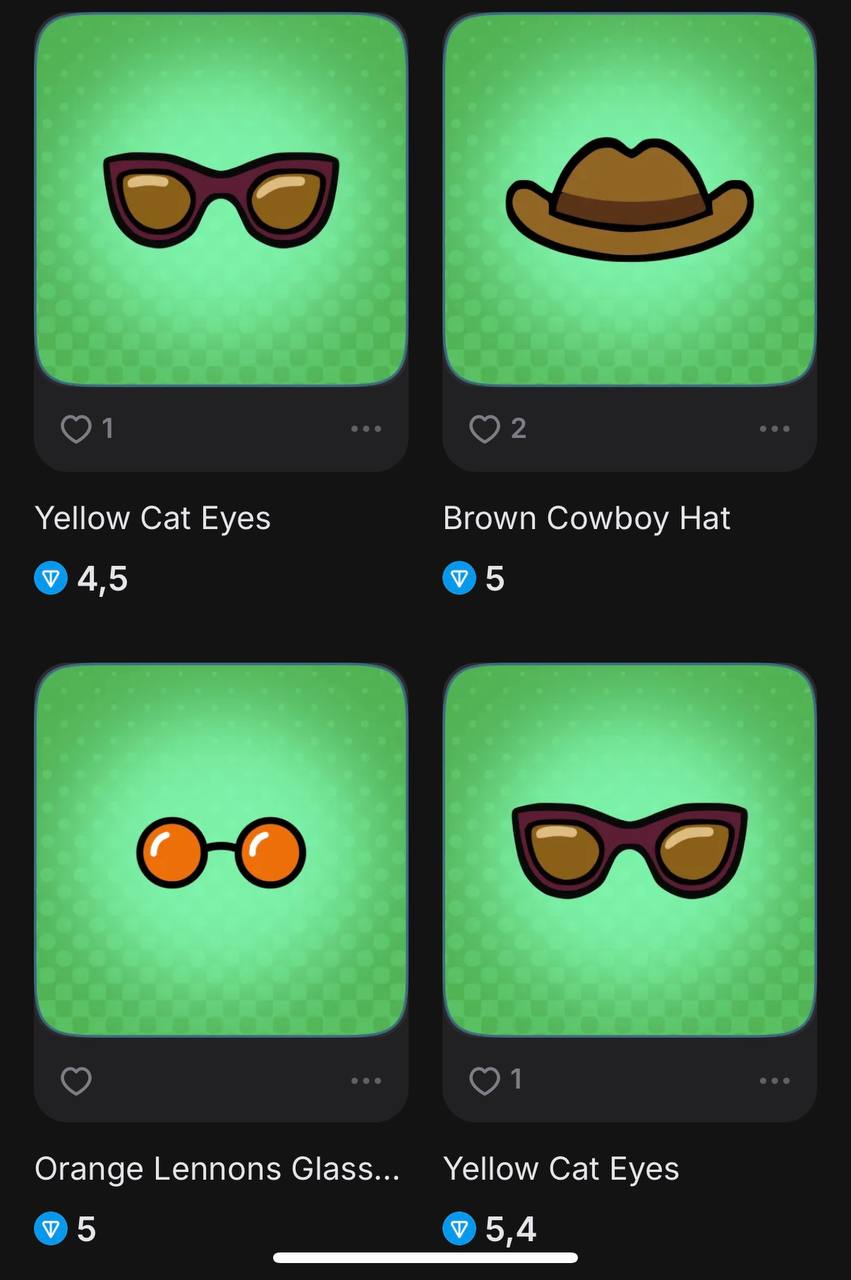The width and height of the screenshot is (851, 1280).
Task: Open Yellow Cat Eyes card priced 4,5
Action: (221, 200)
